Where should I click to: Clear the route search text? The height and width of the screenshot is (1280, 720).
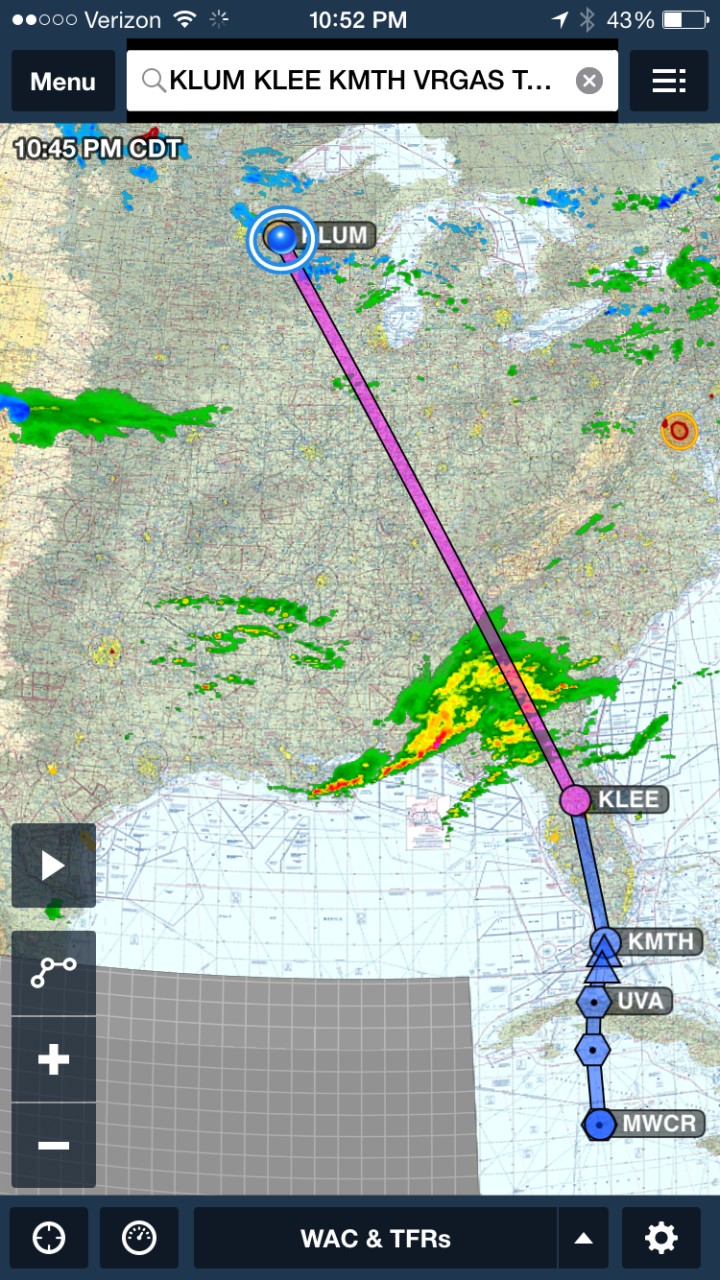(x=589, y=81)
